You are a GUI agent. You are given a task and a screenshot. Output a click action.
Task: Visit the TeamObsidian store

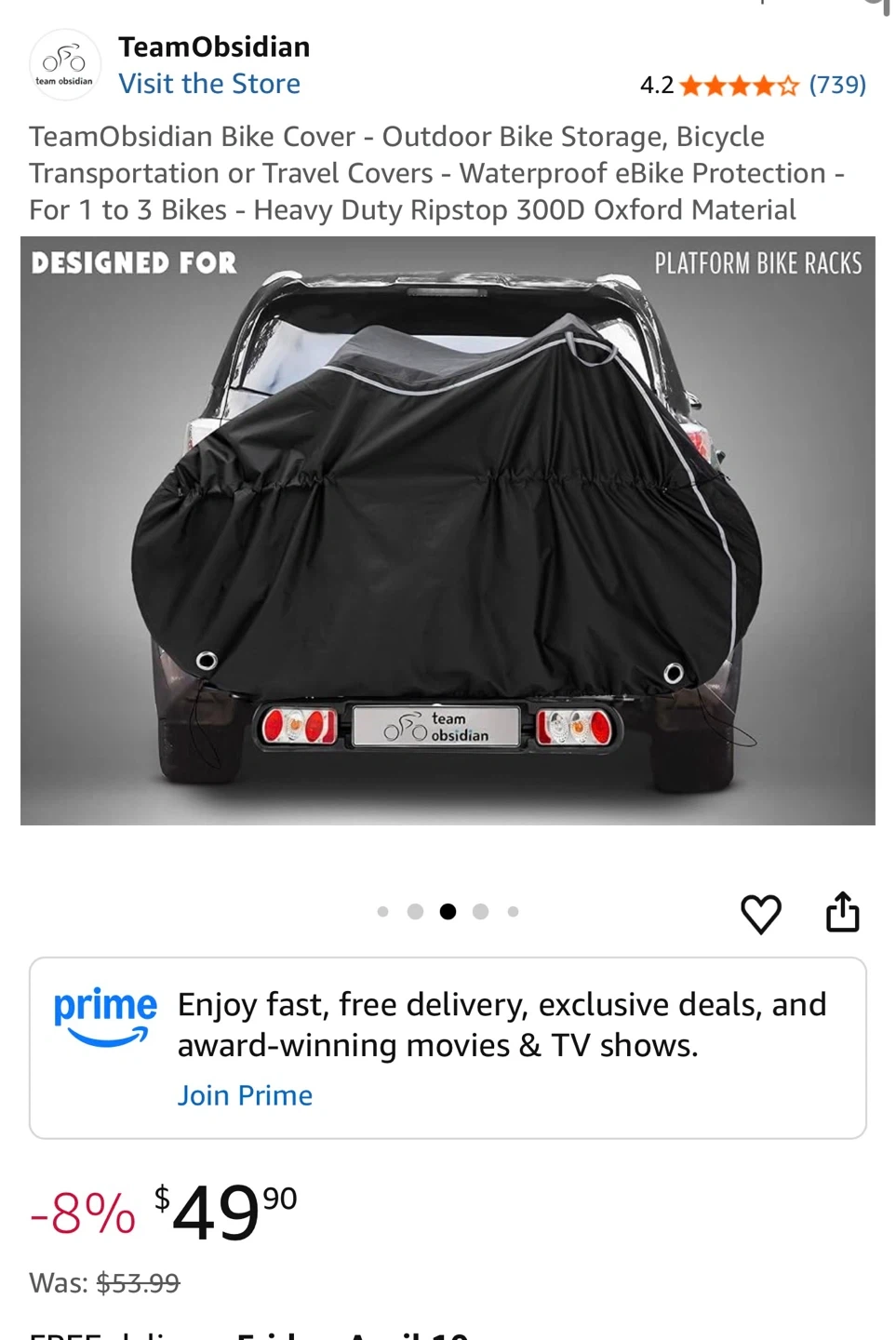(x=209, y=84)
